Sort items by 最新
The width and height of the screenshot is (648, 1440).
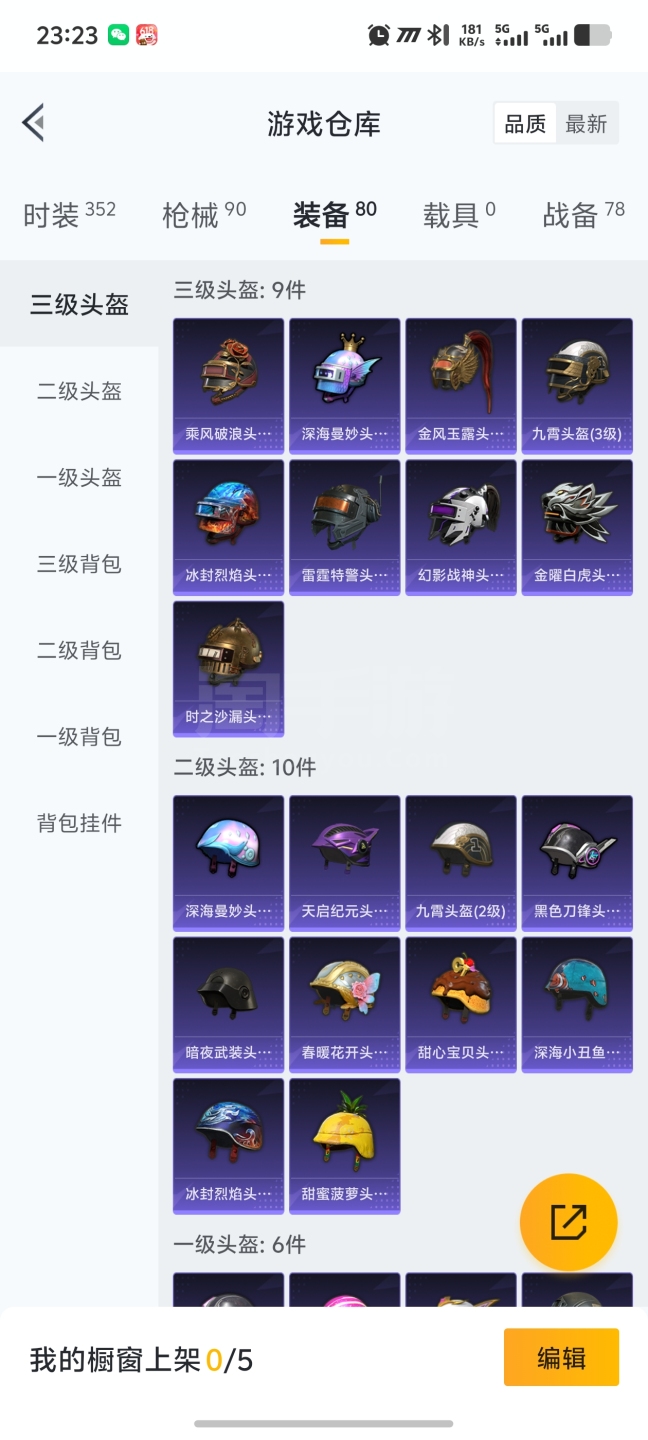click(586, 124)
